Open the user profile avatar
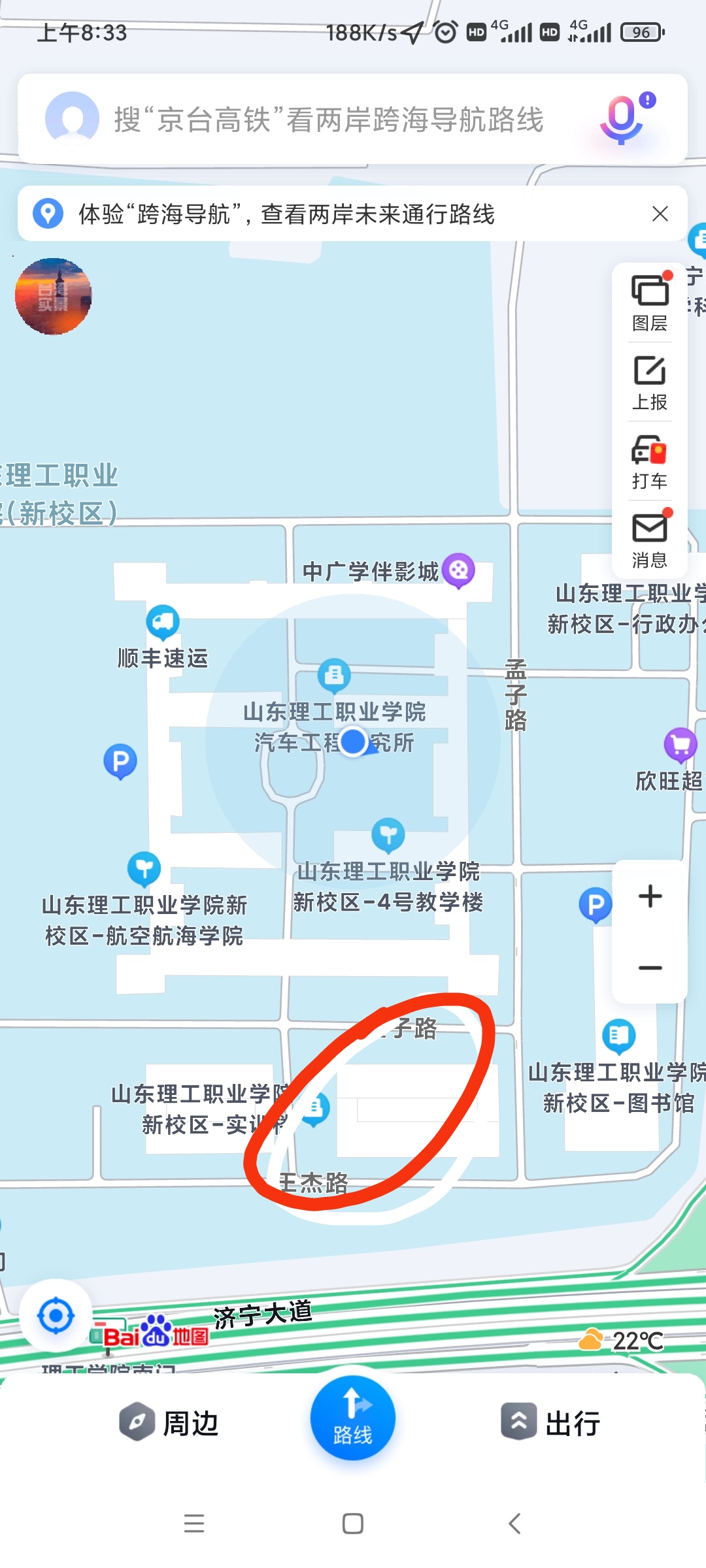 pos(72,118)
